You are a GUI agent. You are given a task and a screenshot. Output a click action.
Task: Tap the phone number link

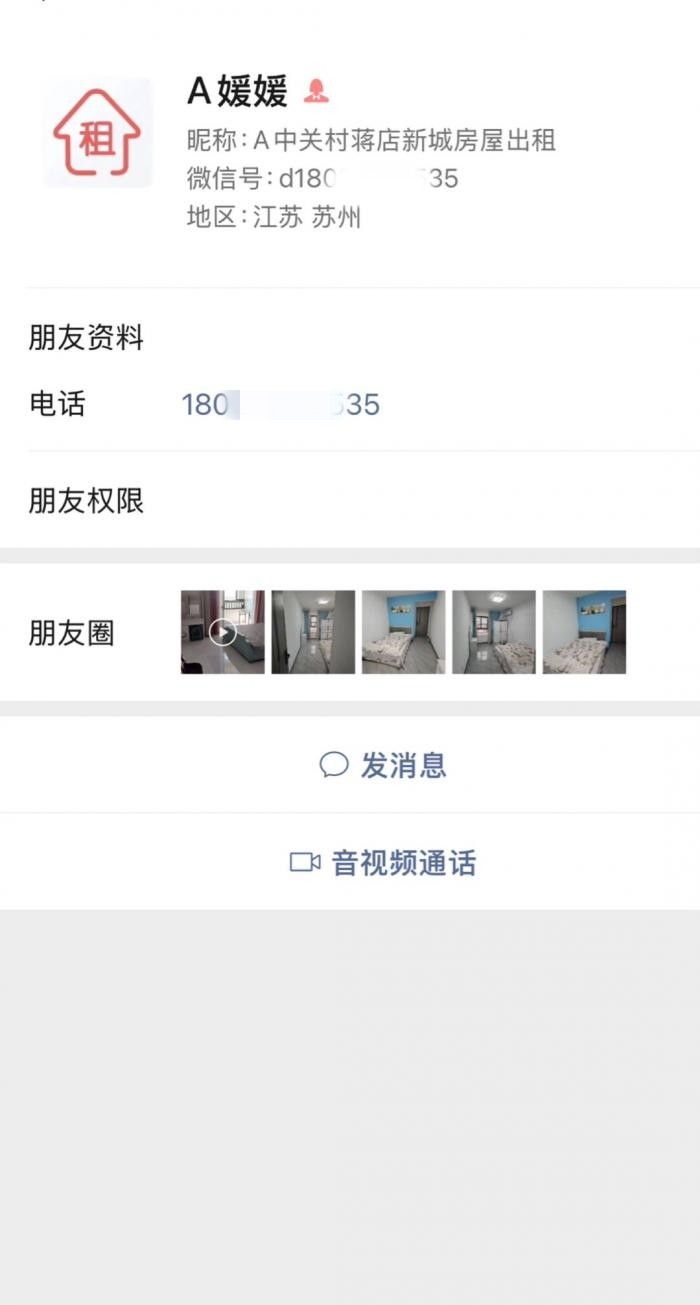pos(280,404)
